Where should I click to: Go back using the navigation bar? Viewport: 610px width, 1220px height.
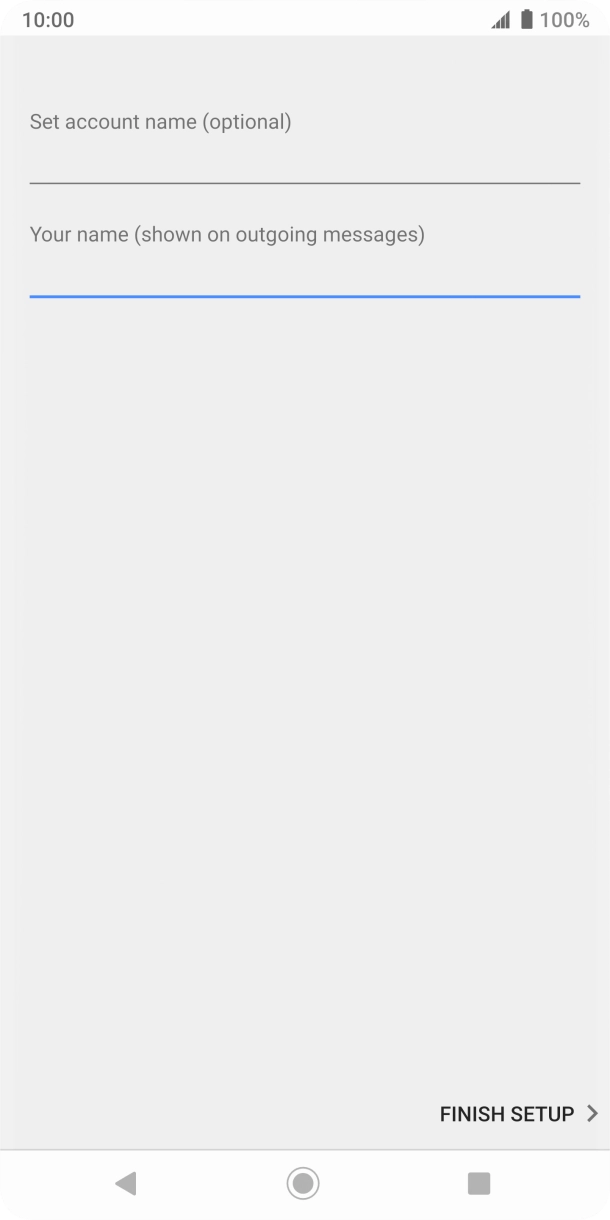coord(126,1184)
